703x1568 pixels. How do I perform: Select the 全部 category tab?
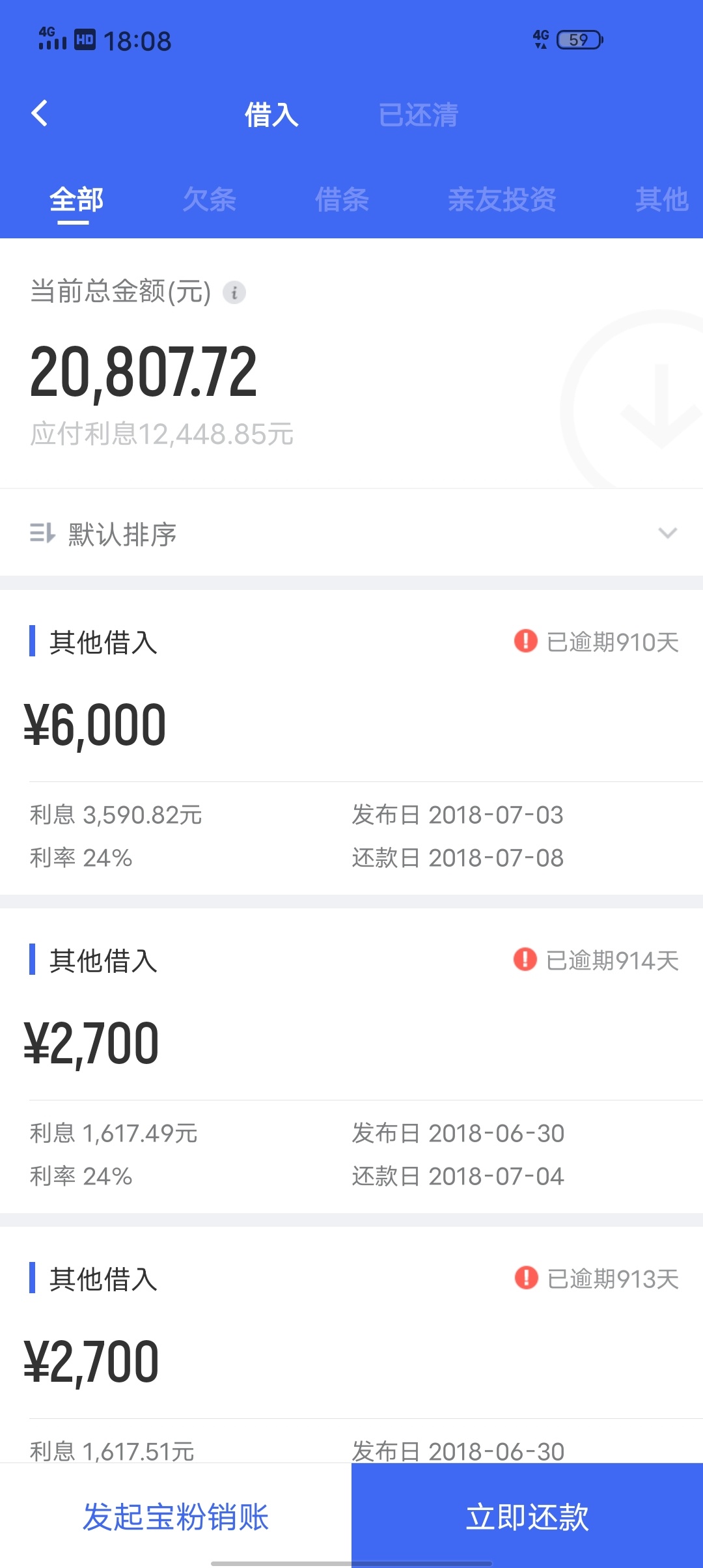(76, 199)
